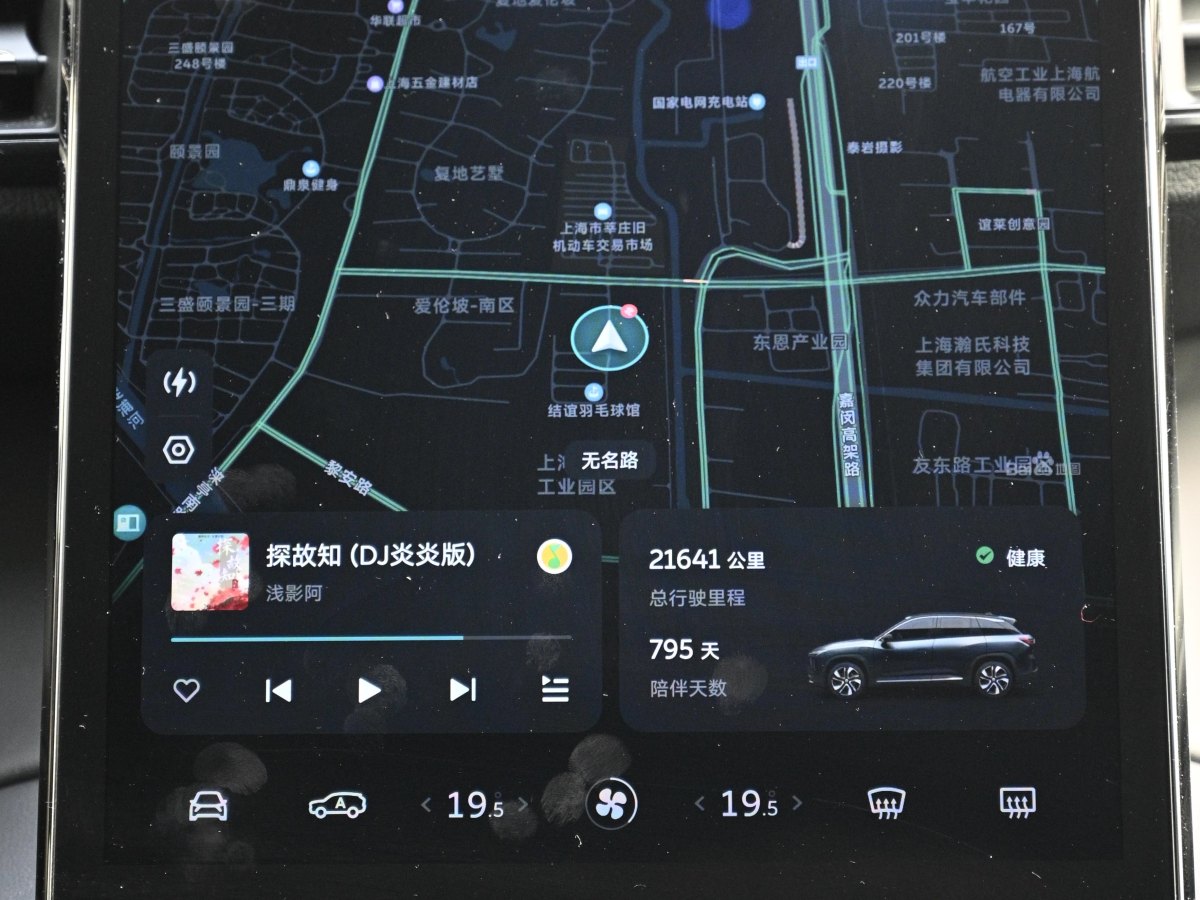Toggle the front windshield defrost
1200x900 pixels.
885,802
